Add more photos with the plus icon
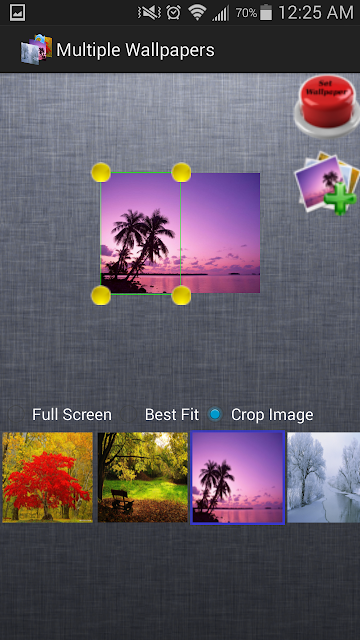Image resolution: width=360 pixels, height=640 pixels. tap(327, 182)
